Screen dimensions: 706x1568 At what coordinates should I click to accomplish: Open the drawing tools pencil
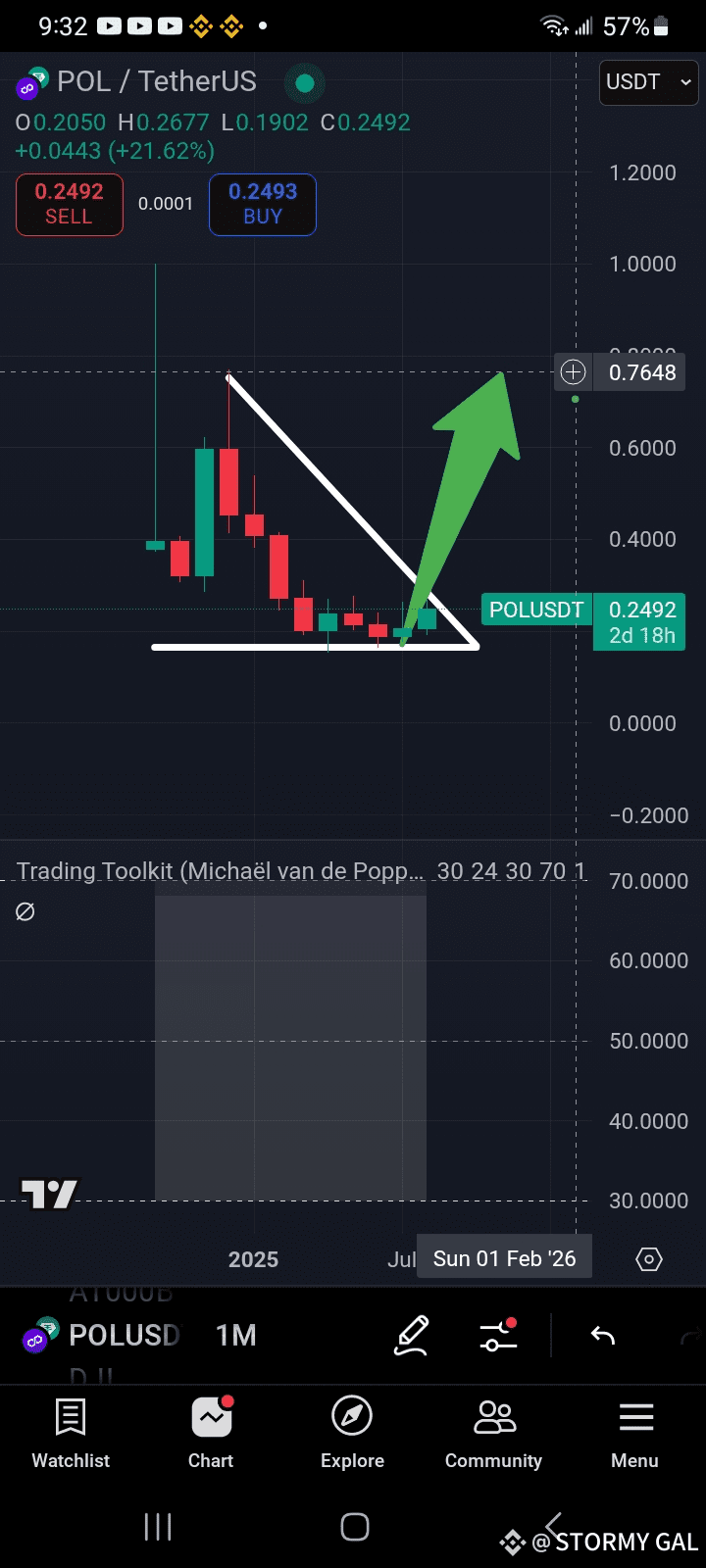[x=412, y=1336]
